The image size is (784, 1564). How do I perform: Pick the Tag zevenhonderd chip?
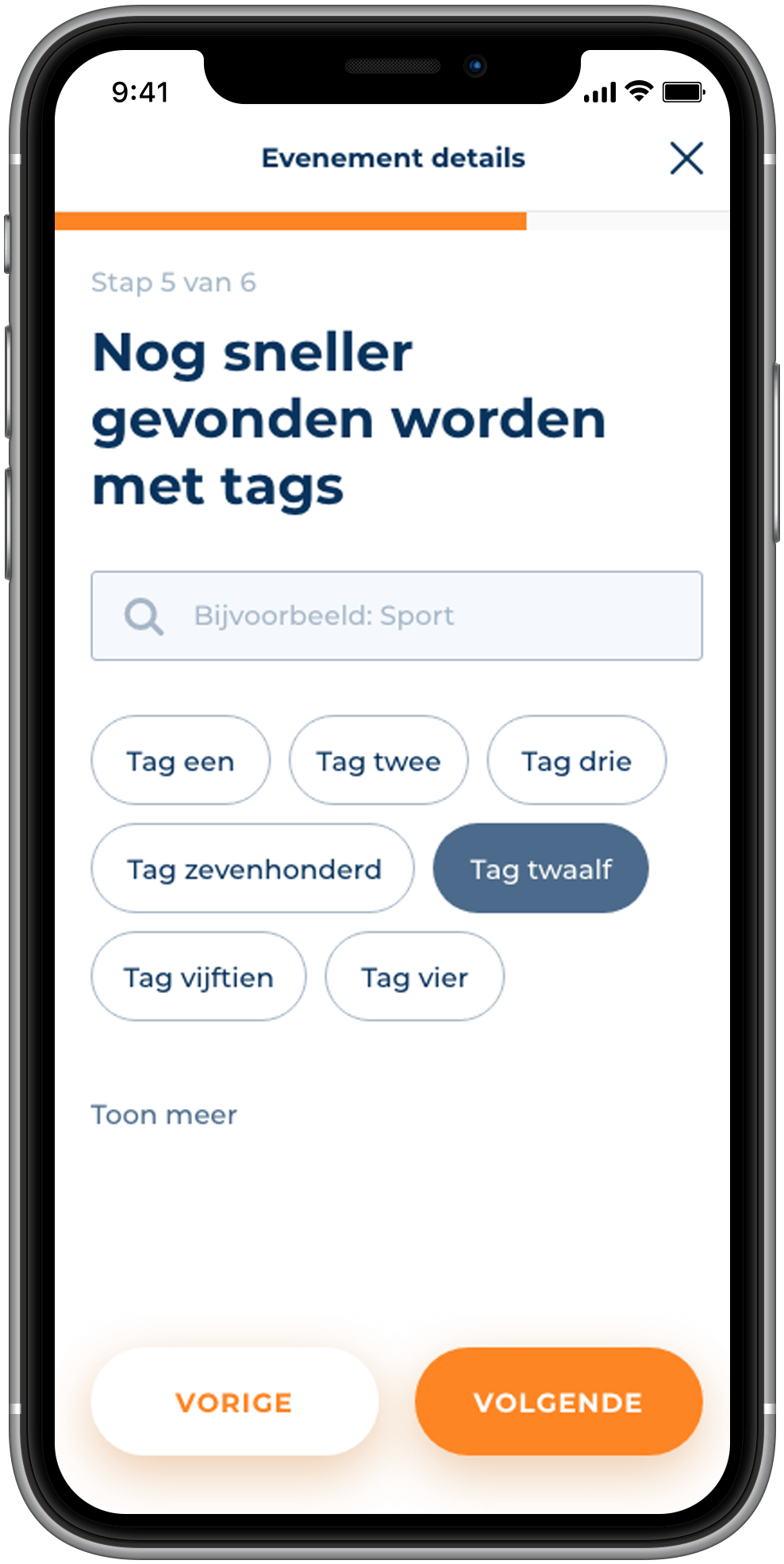tap(253, 869)
